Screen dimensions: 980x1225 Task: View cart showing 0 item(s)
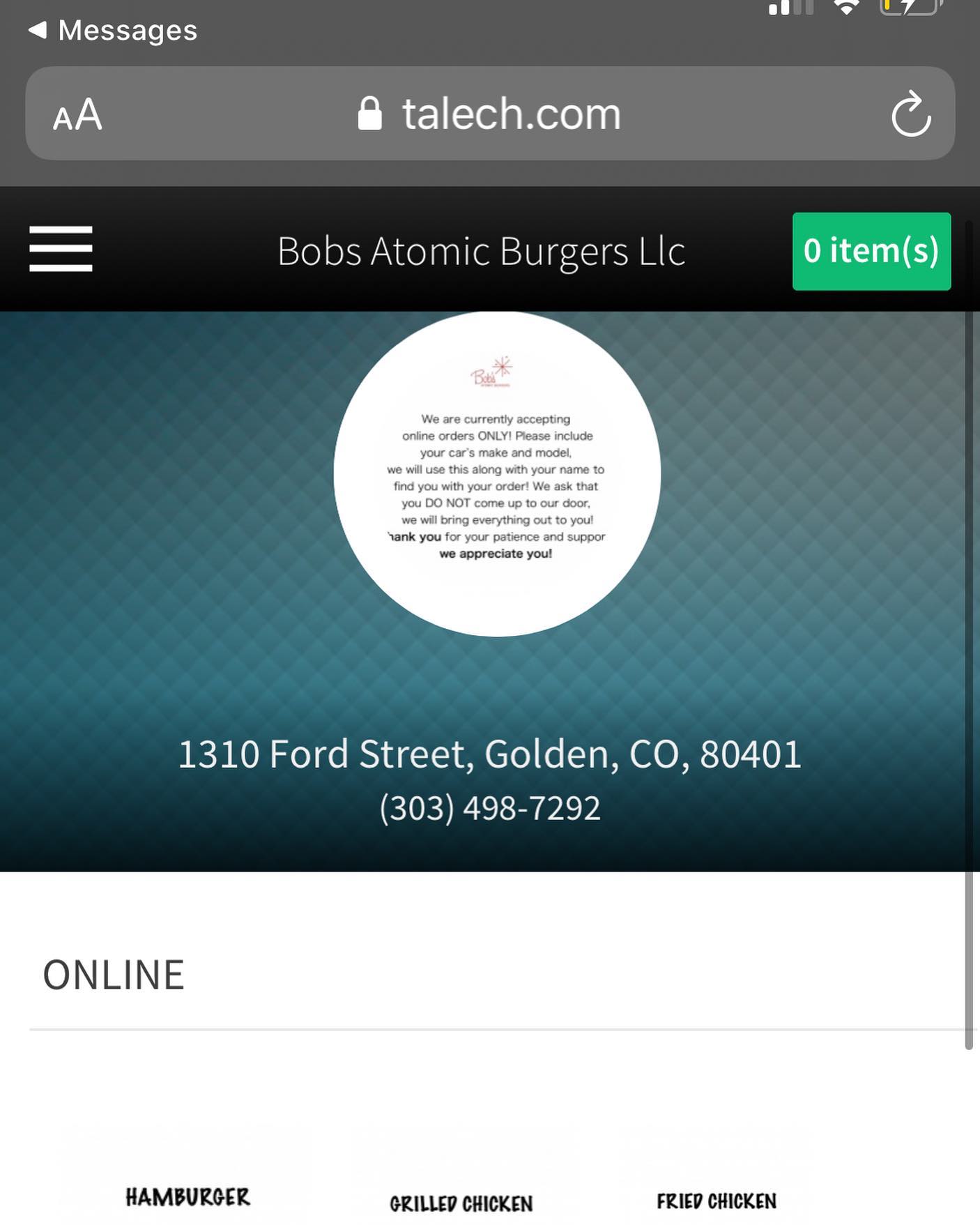[x=871, y=251]
